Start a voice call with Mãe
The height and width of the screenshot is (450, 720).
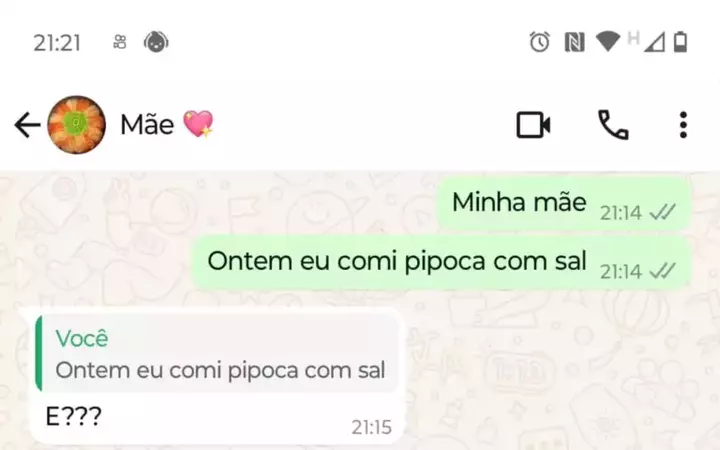(x=613, y=125)
